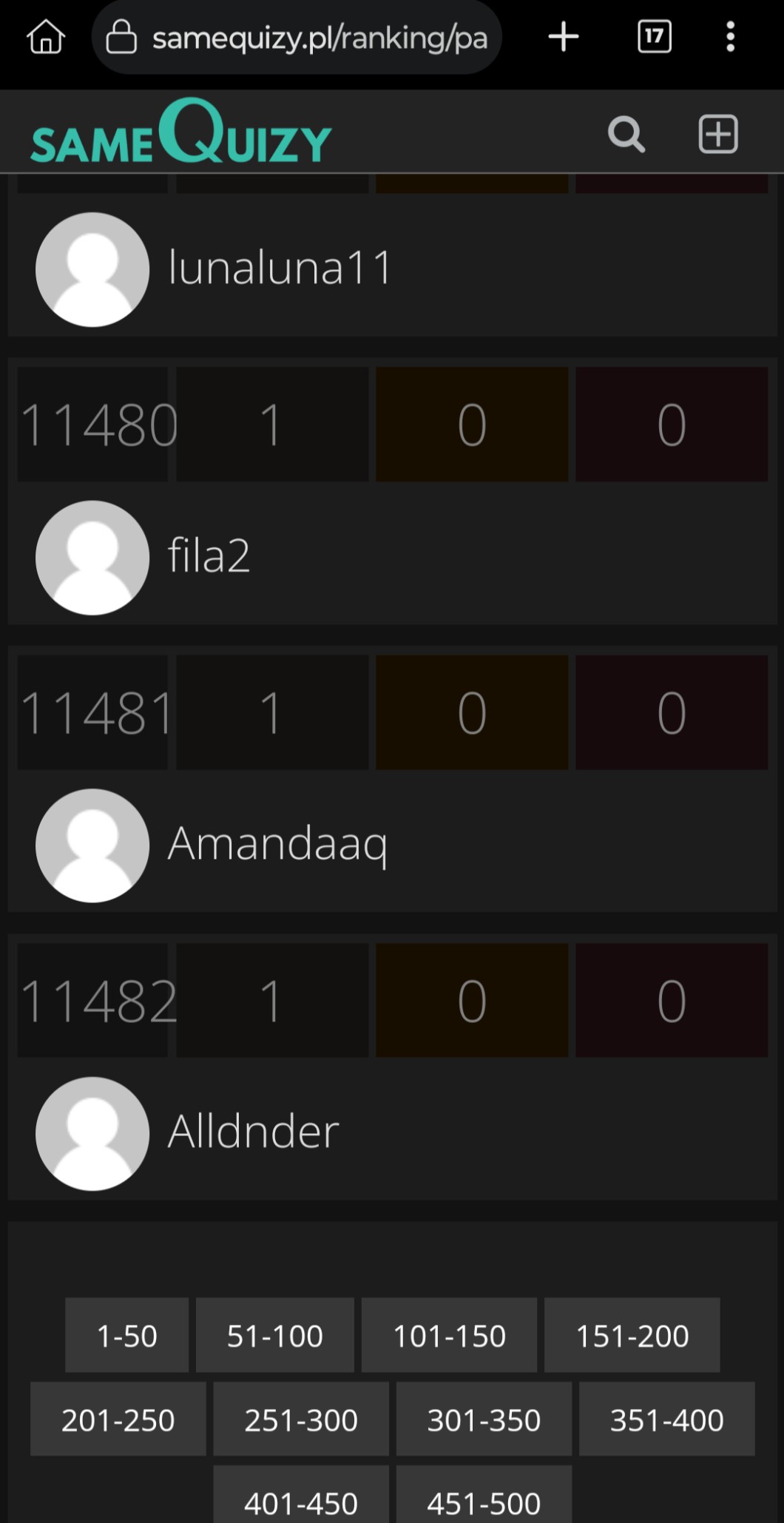Image resolution: width=784 pixels, height=1523 pixels.
Task: Open a new browser tab
Action: (564, 37)
